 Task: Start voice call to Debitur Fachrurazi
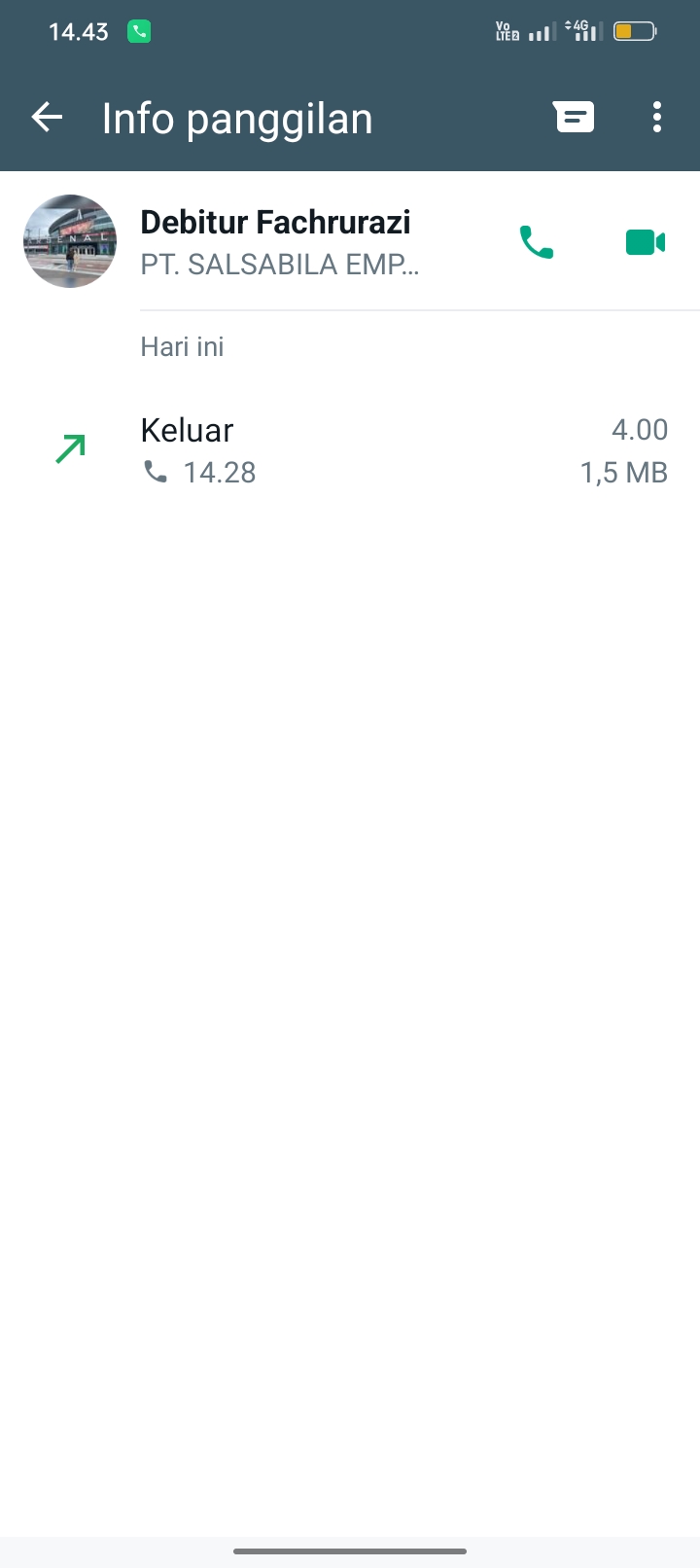[537, 242]
